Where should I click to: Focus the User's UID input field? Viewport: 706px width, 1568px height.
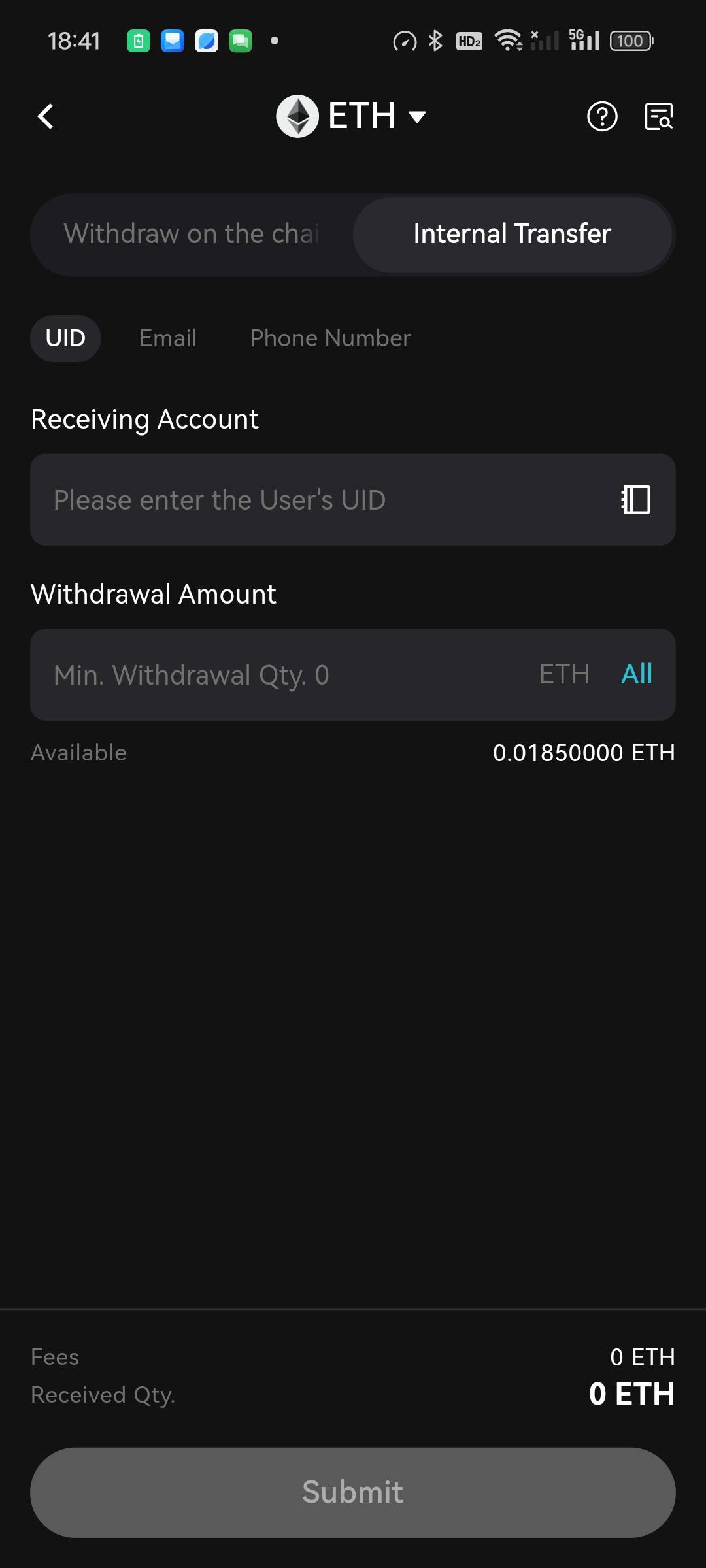point(314,500)
